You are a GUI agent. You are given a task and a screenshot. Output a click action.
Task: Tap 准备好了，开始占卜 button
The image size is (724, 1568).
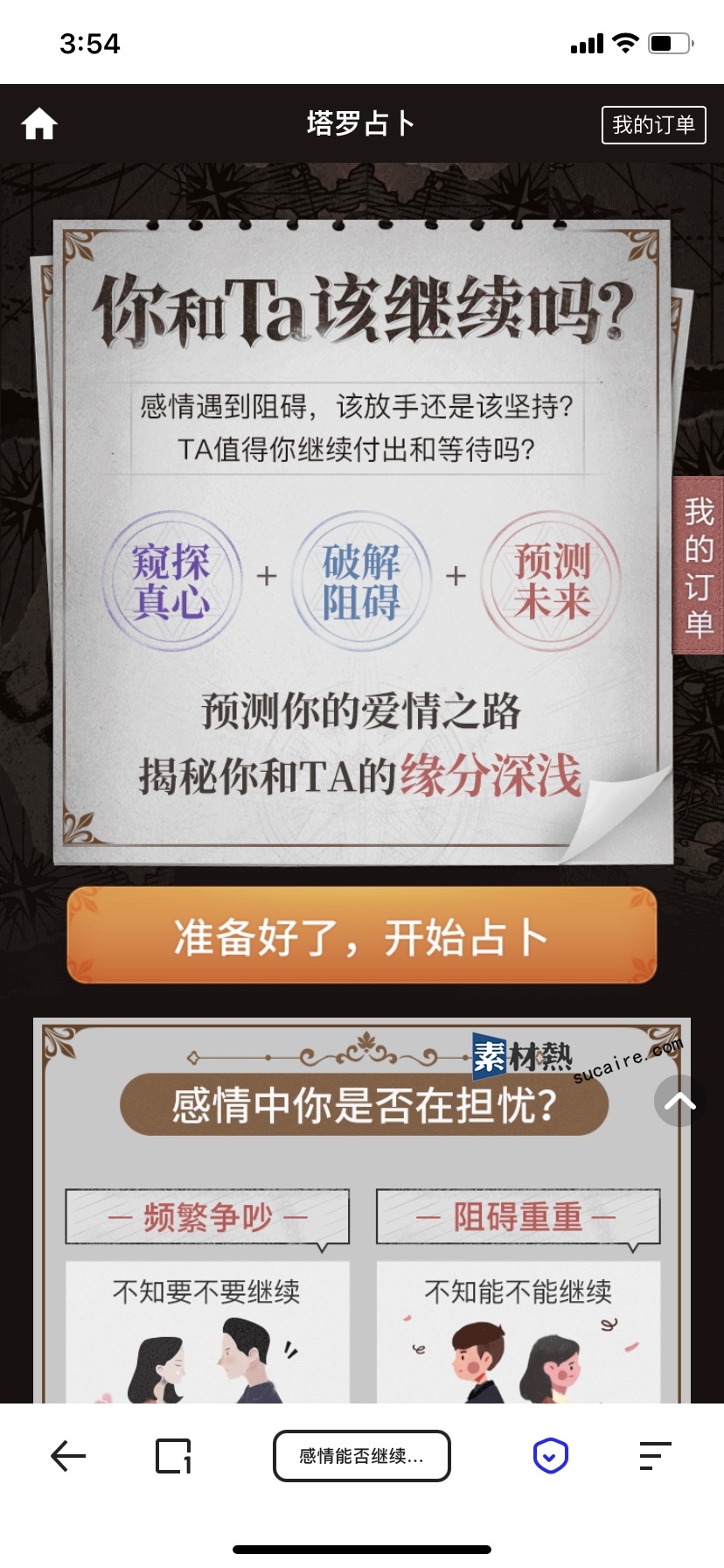[x=361, y=936]
